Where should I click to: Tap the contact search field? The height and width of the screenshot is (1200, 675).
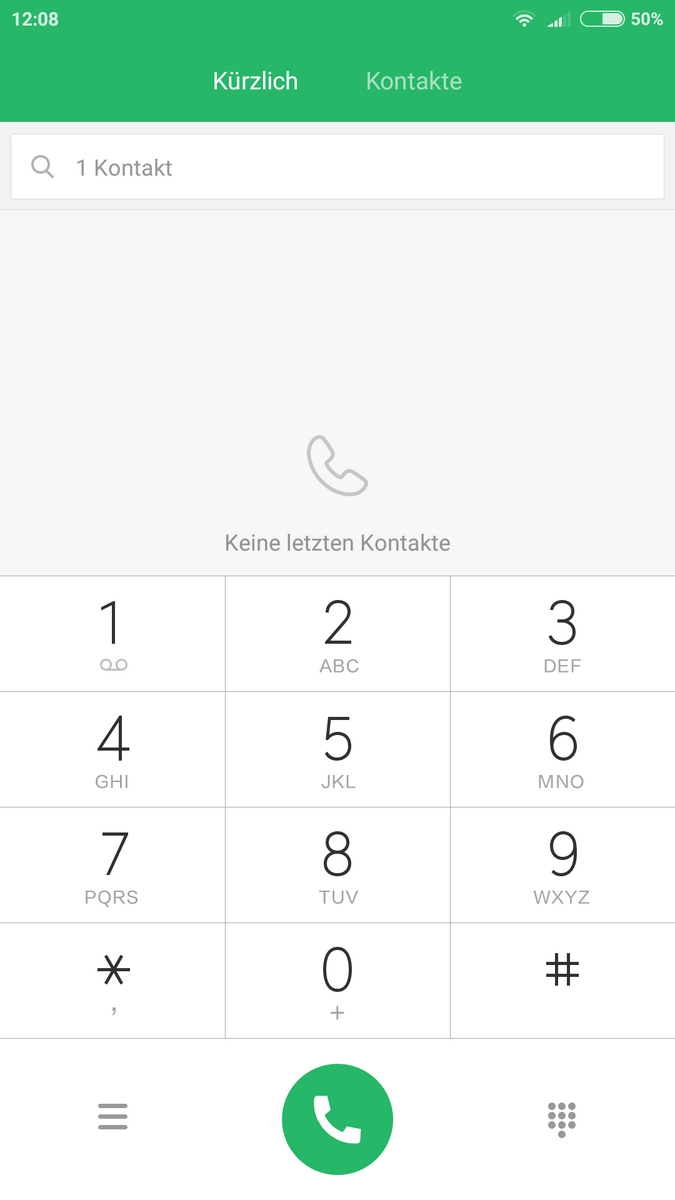(337, 167)
